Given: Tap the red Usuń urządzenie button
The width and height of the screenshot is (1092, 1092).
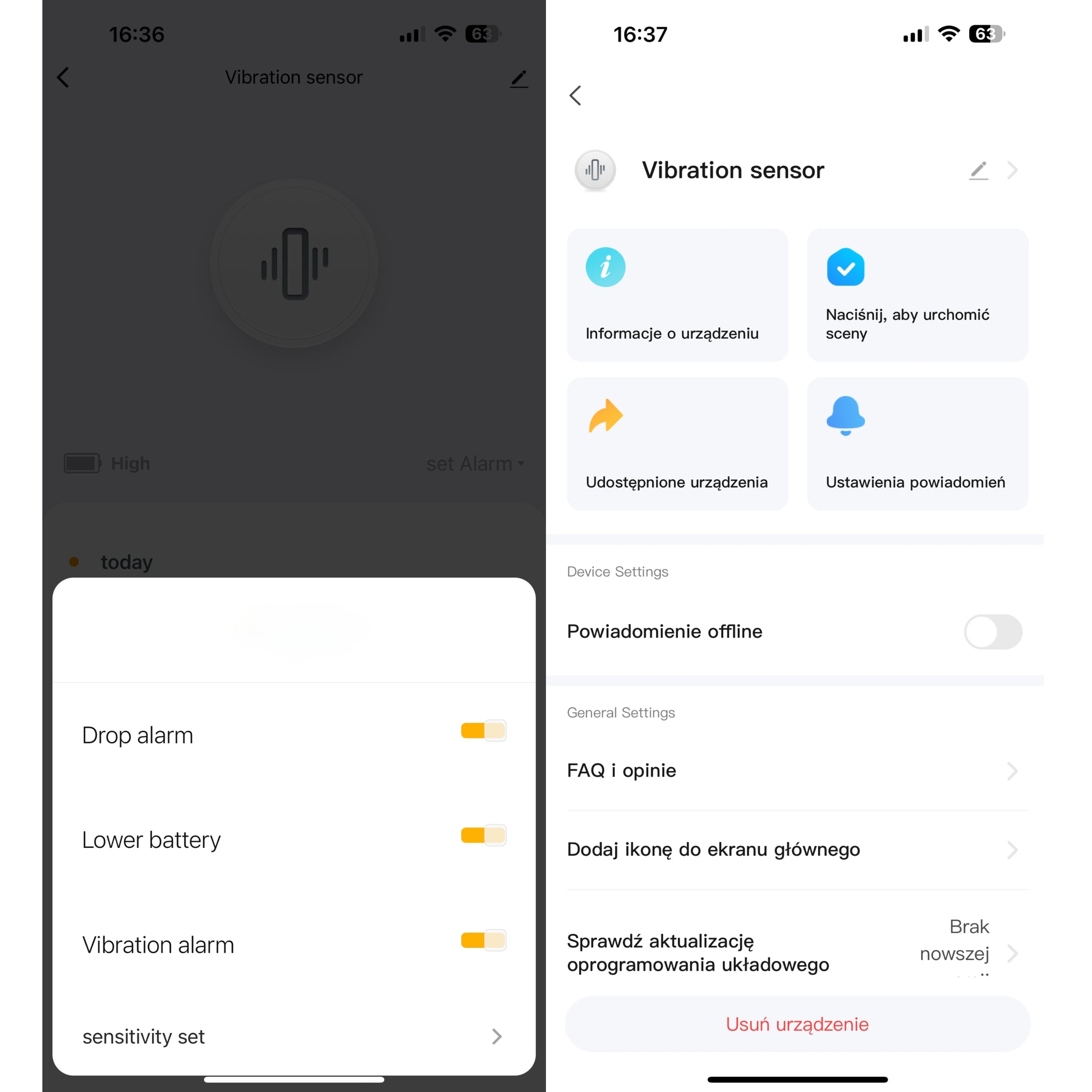Looking at the screenshot, I should [797, 1024].
